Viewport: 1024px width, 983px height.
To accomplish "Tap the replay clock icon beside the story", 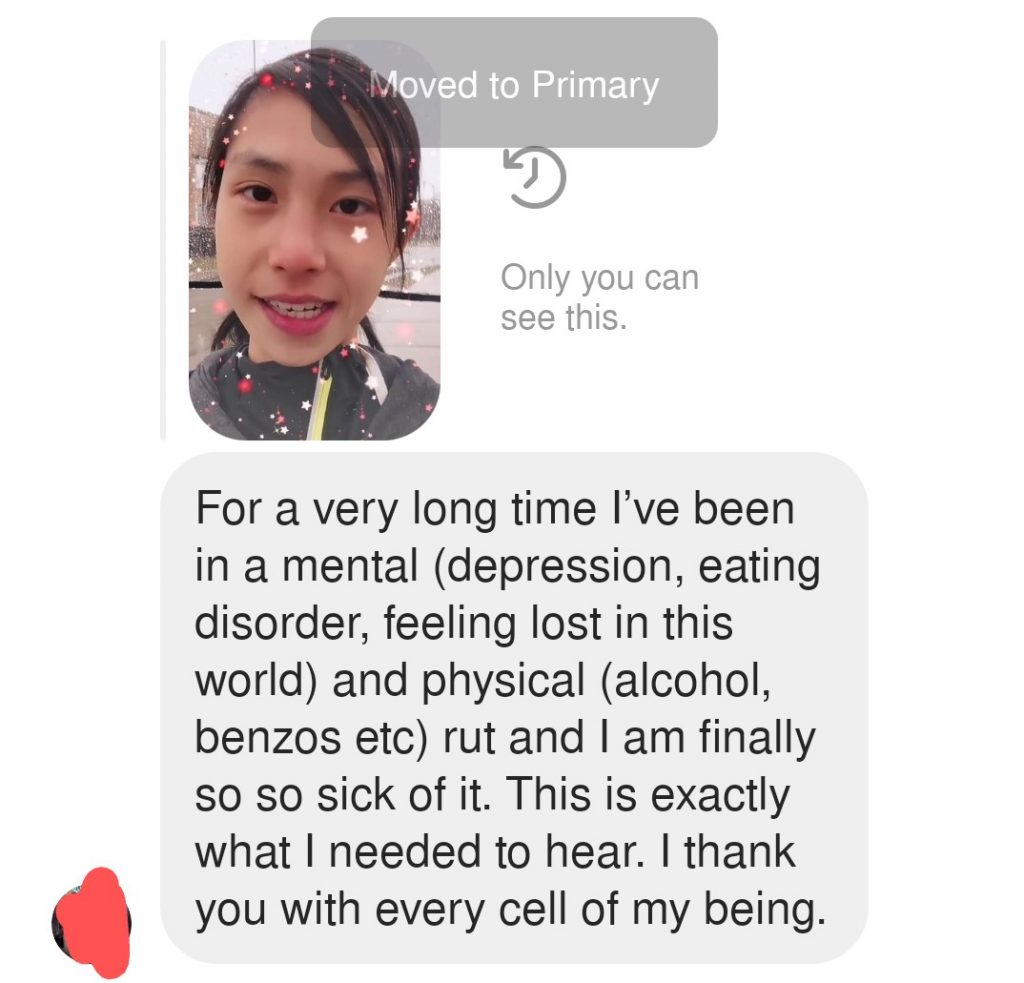I will [x=534, y=178].
